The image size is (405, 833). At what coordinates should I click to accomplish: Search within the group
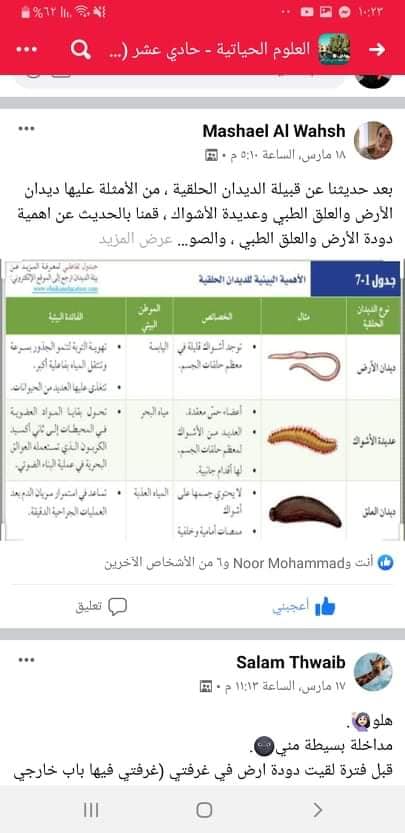(80, 49)
